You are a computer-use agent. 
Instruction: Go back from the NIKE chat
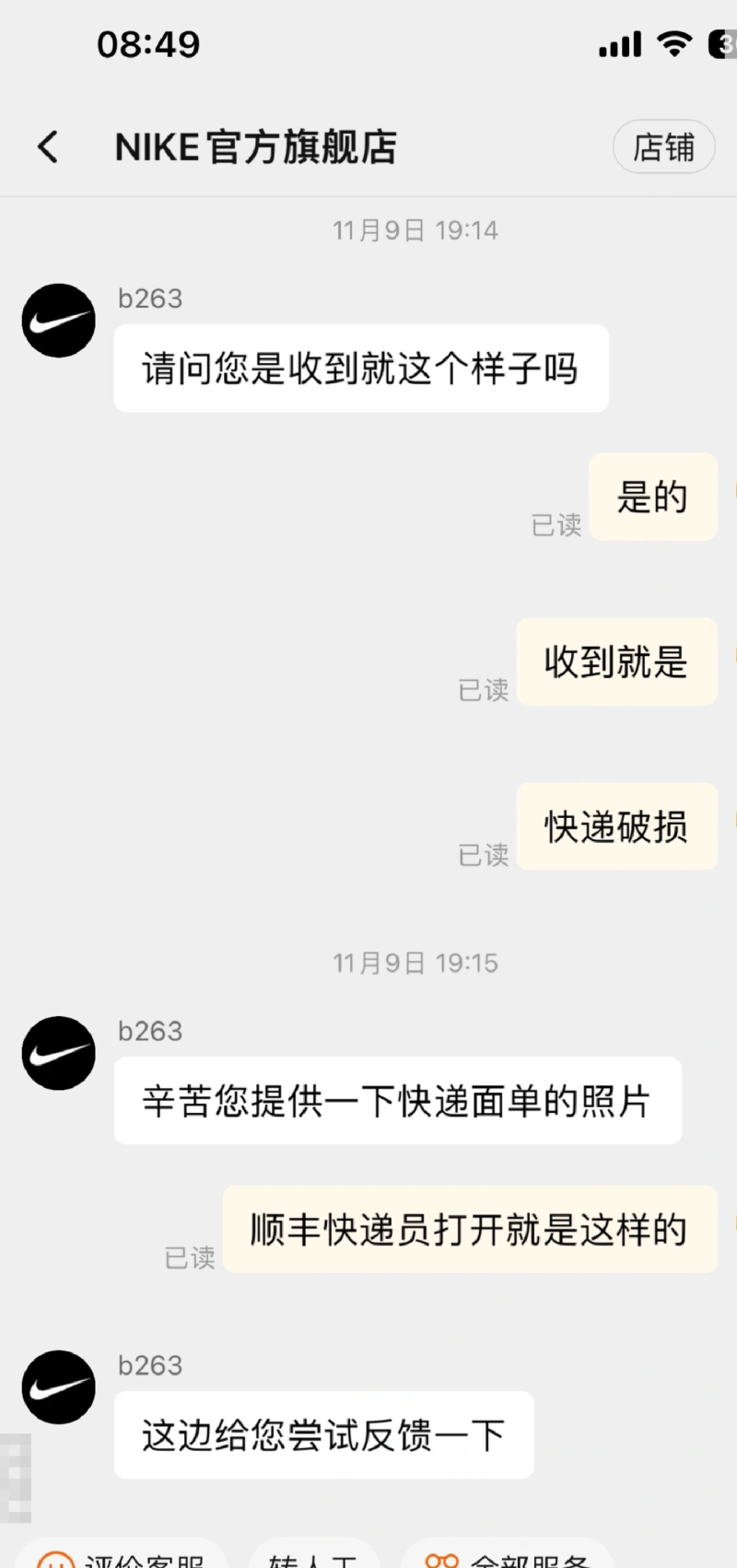pyautogui.click(x=48, y=146)
